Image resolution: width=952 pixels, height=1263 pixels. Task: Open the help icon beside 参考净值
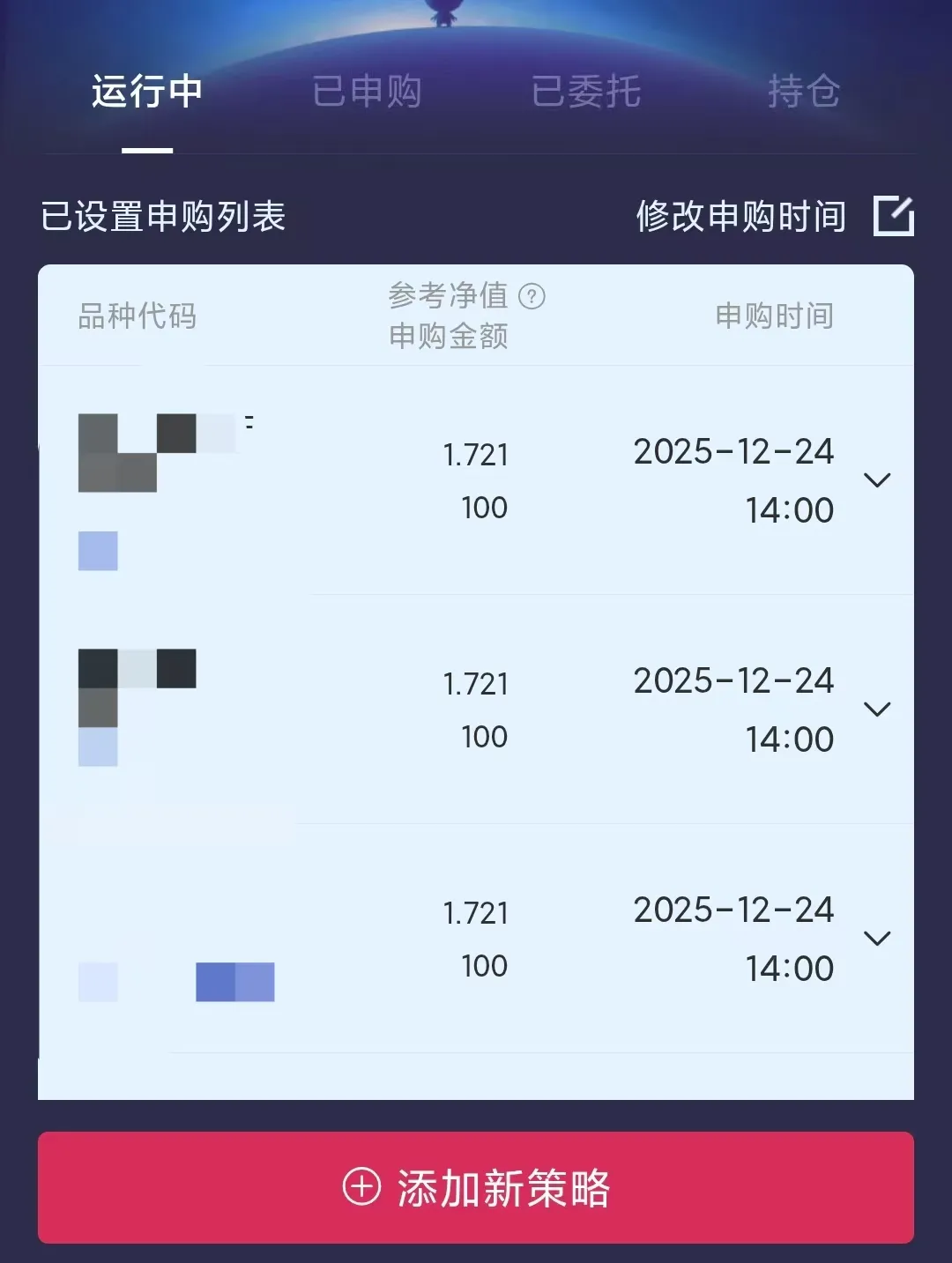pos(532,296)
